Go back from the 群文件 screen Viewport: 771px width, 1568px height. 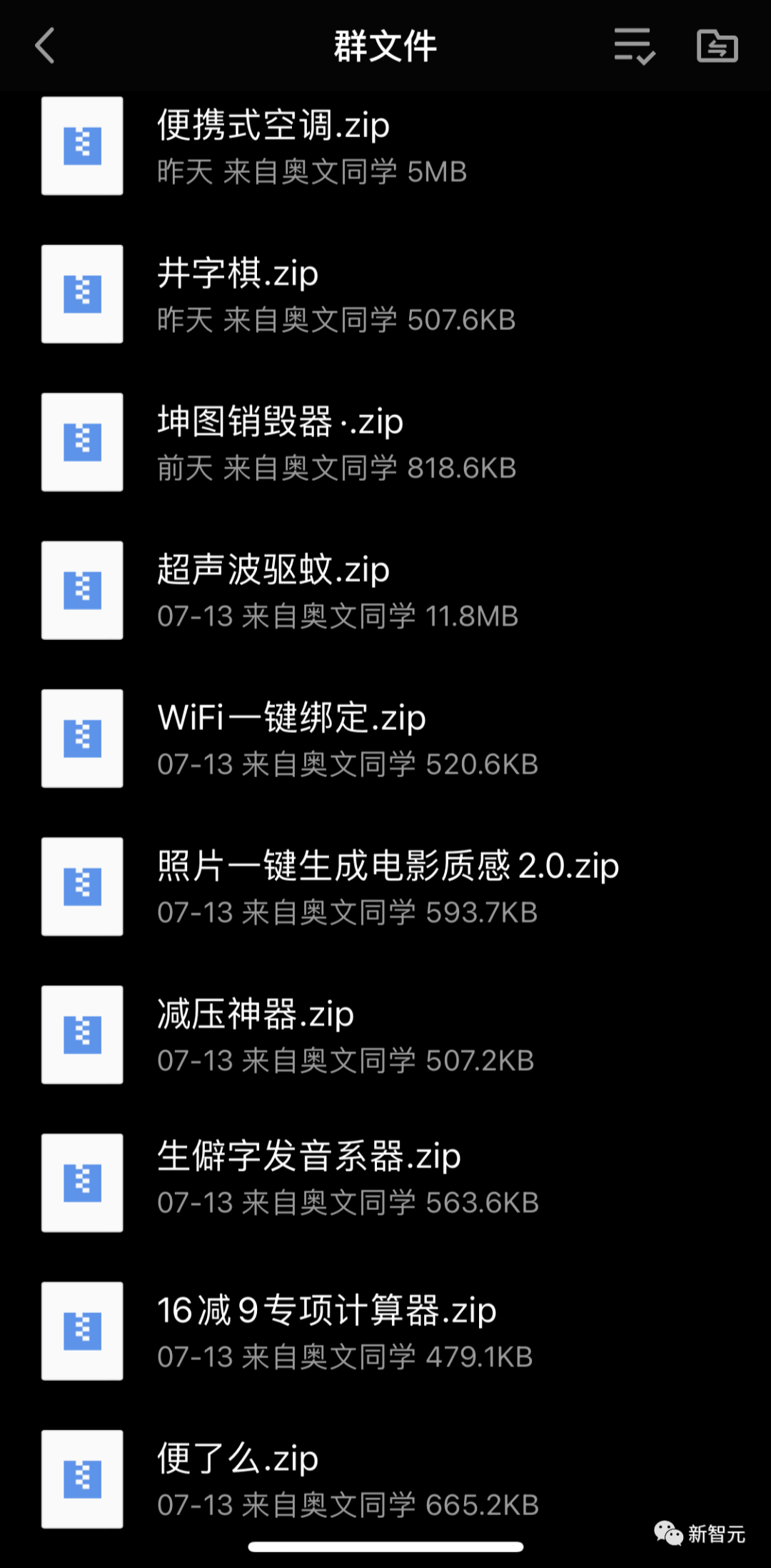[x=45, y=46]
